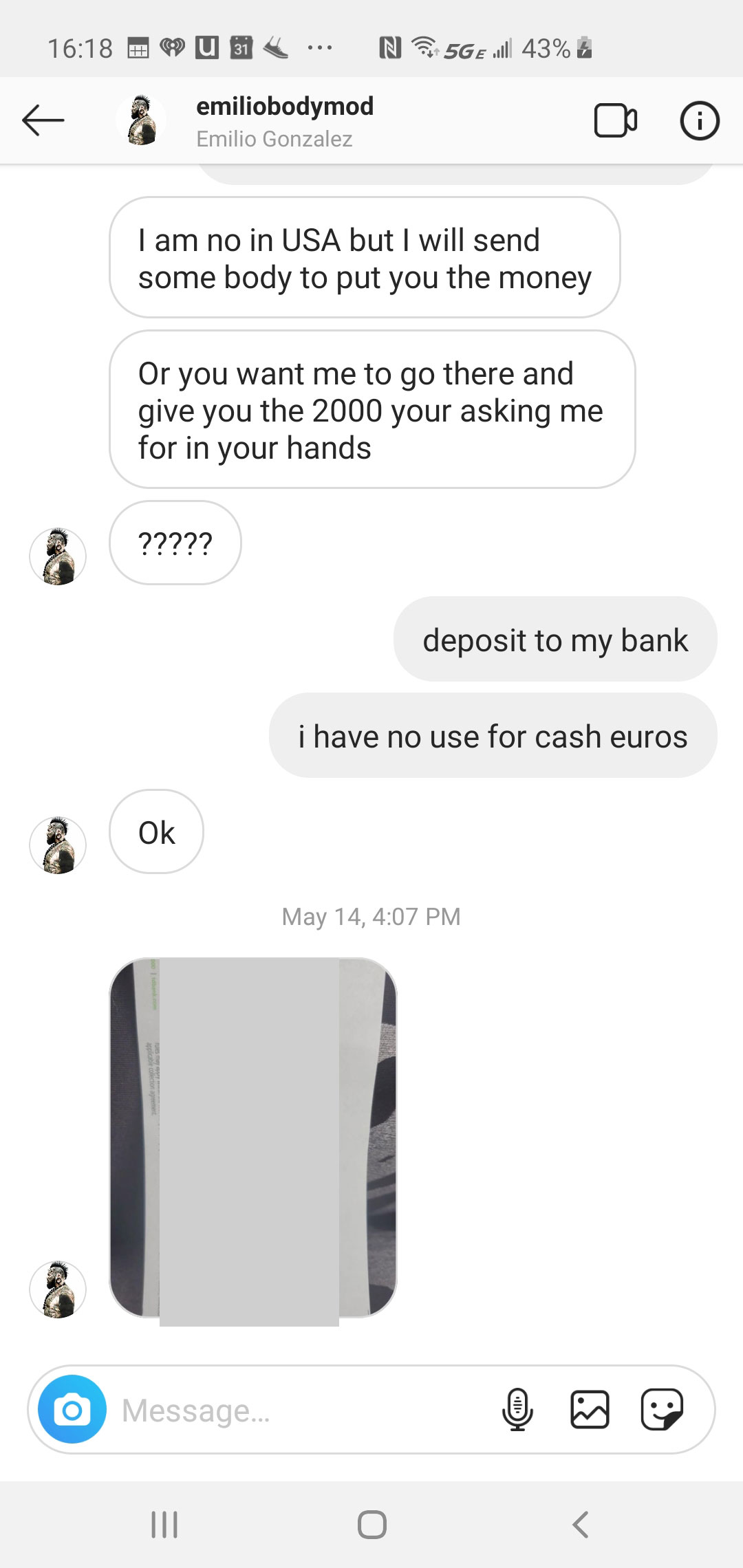Record a voice message with microphone
This screenshot has height=1568, width=743.
[517, 1409]
